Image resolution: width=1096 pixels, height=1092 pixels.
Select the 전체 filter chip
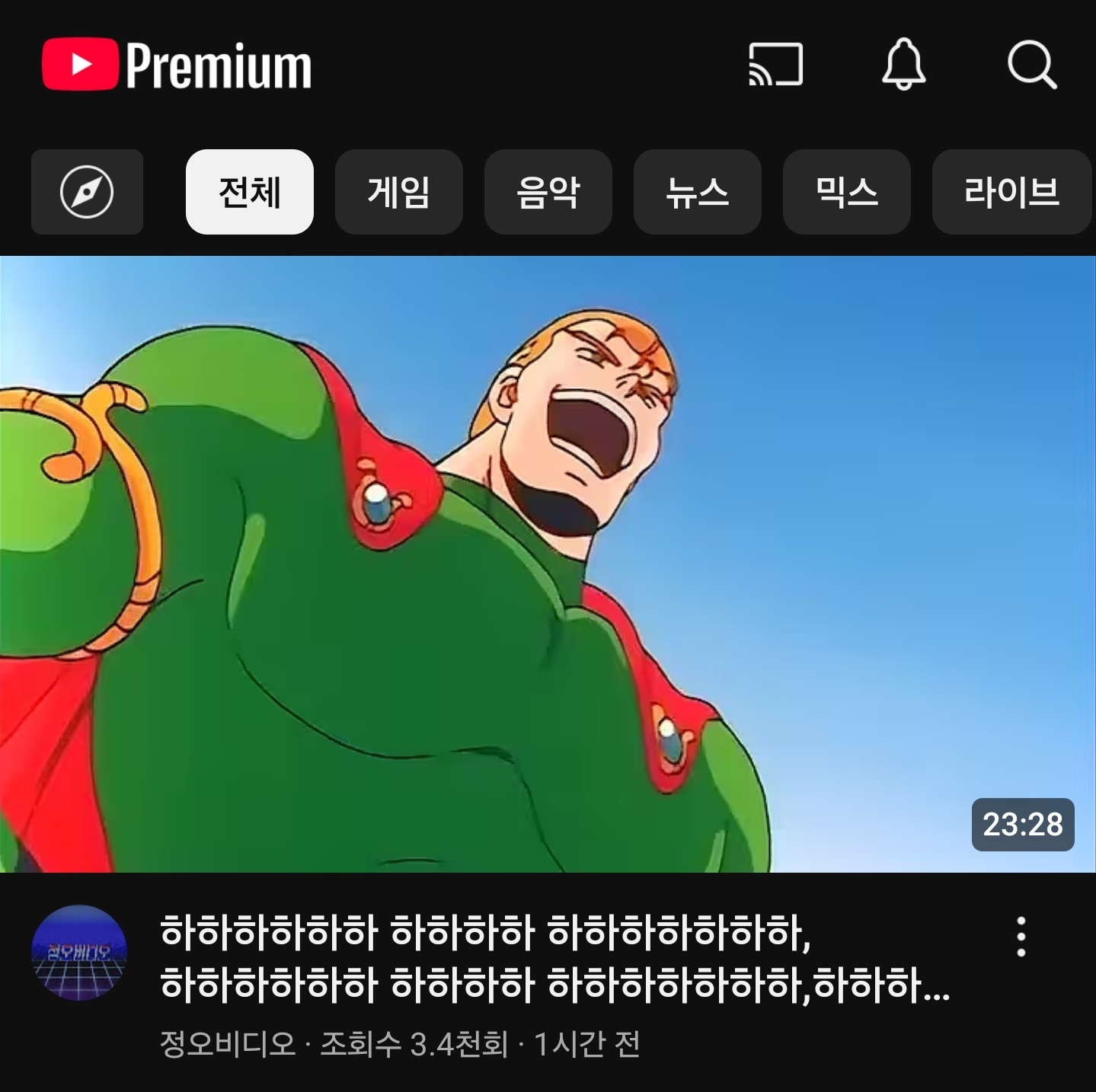click(x=250, y=192)
